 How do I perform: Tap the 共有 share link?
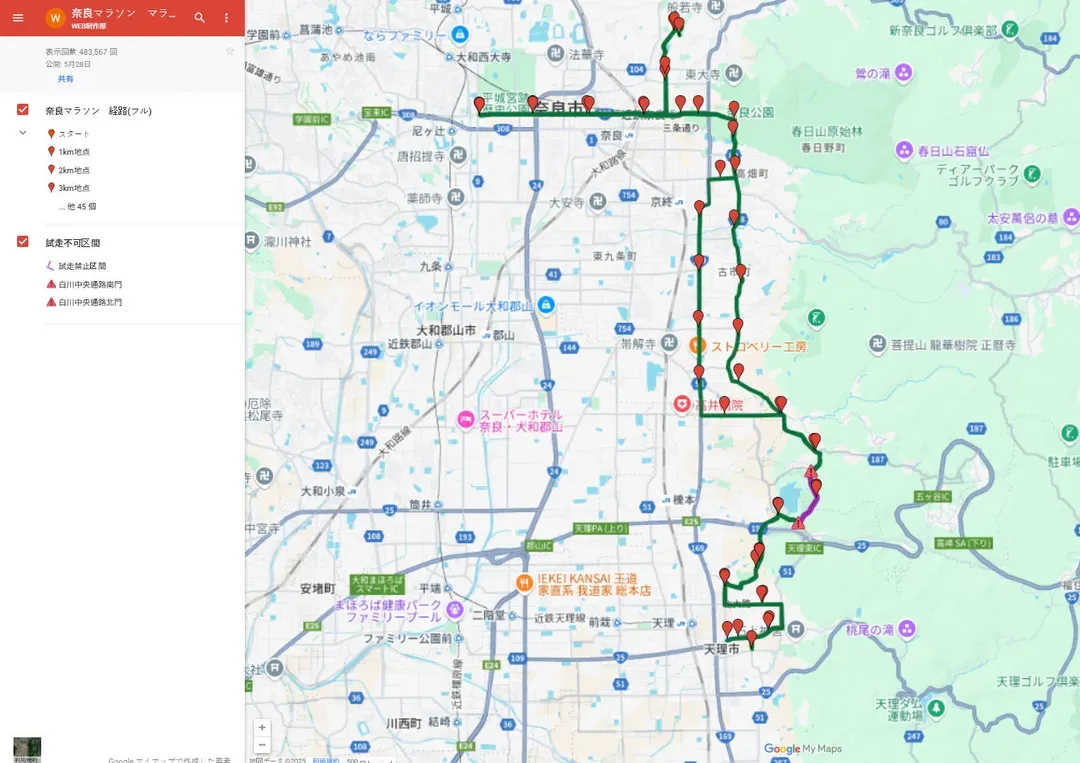click(65, 78)
